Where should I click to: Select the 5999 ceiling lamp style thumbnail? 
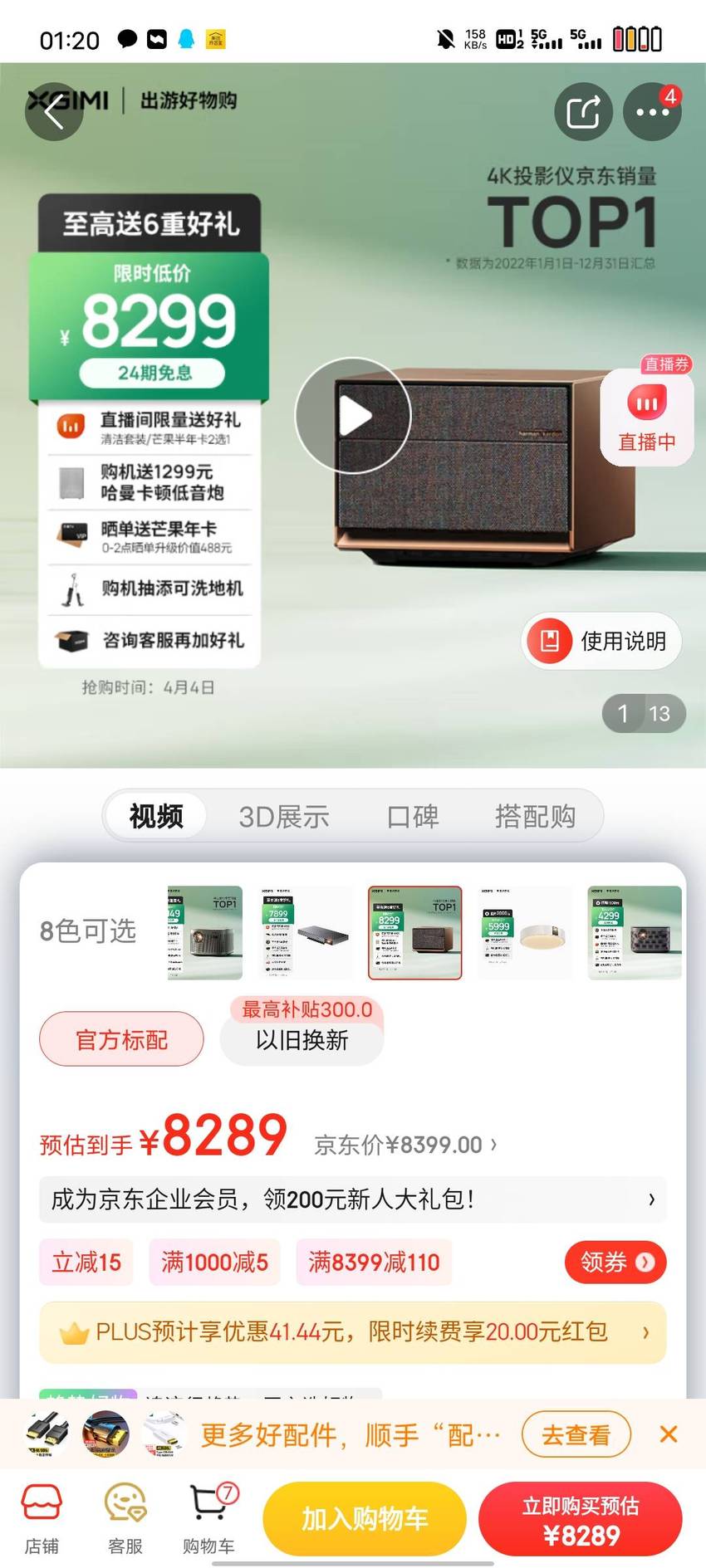525,933
